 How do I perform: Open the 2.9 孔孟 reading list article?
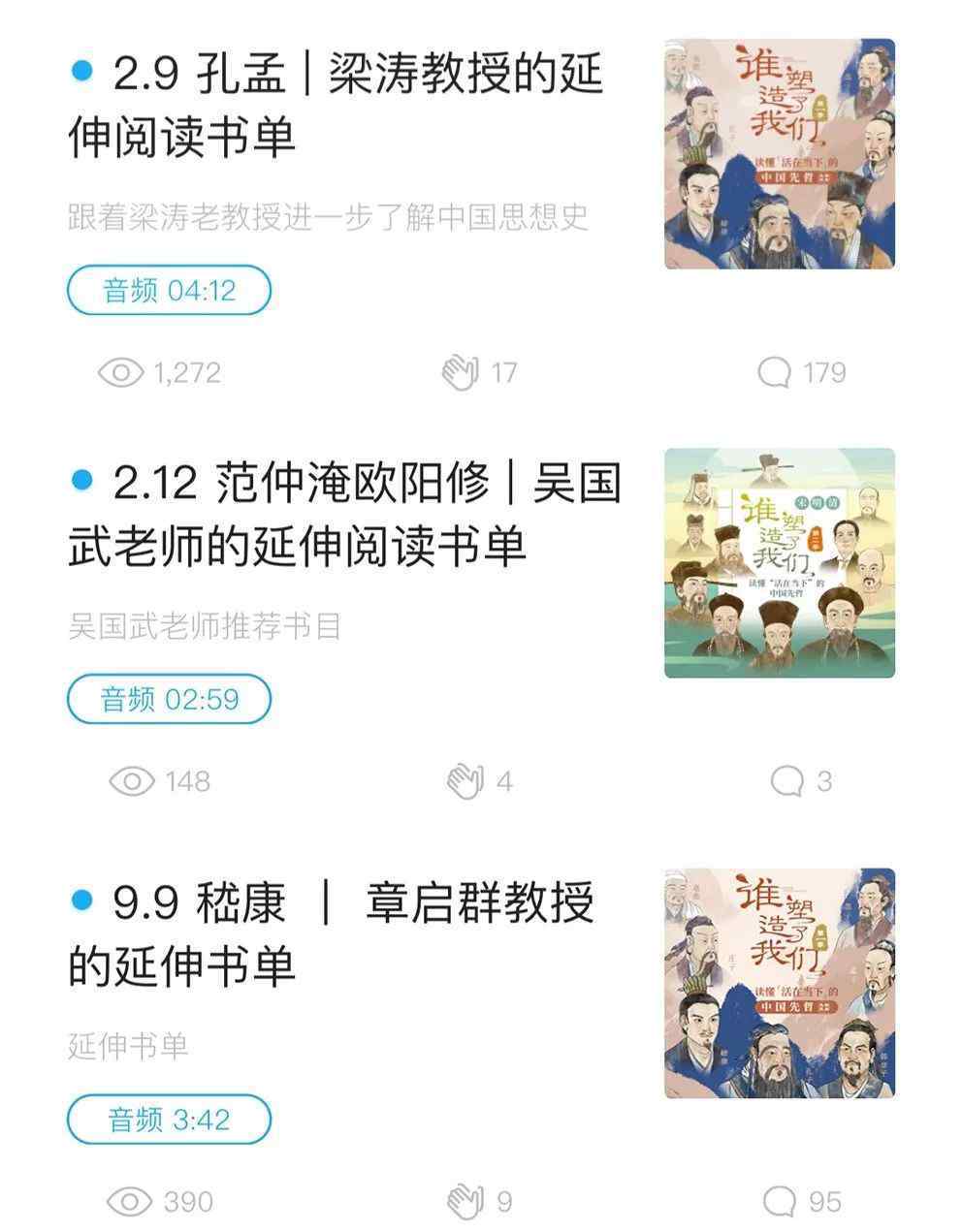click(335, 105)
